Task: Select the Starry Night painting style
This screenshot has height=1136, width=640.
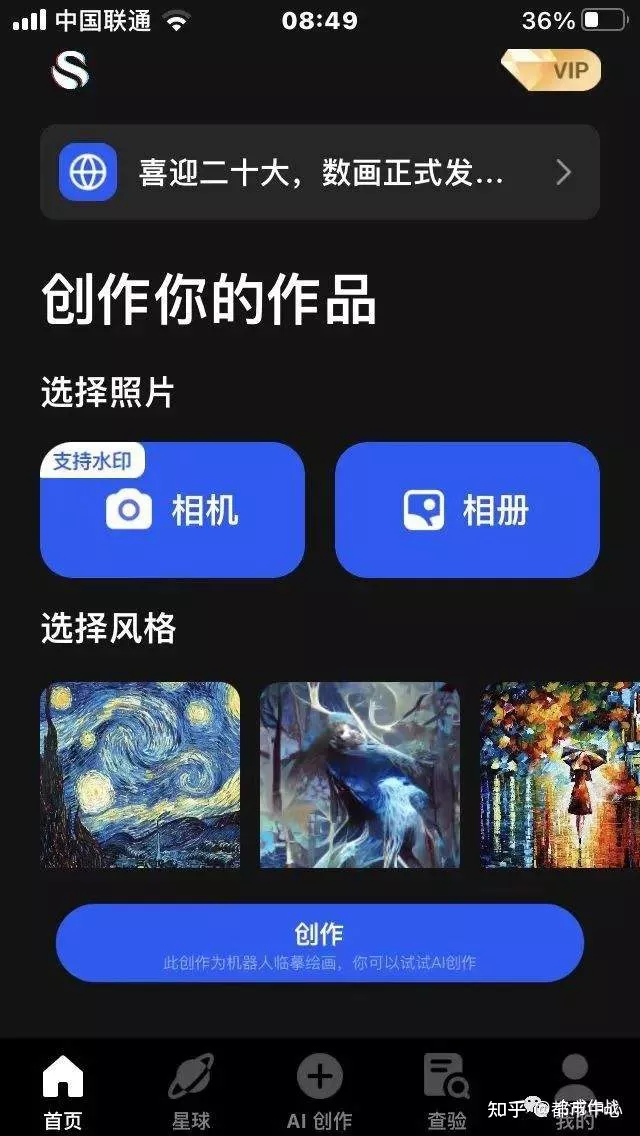Action: (x=140, y=775)
